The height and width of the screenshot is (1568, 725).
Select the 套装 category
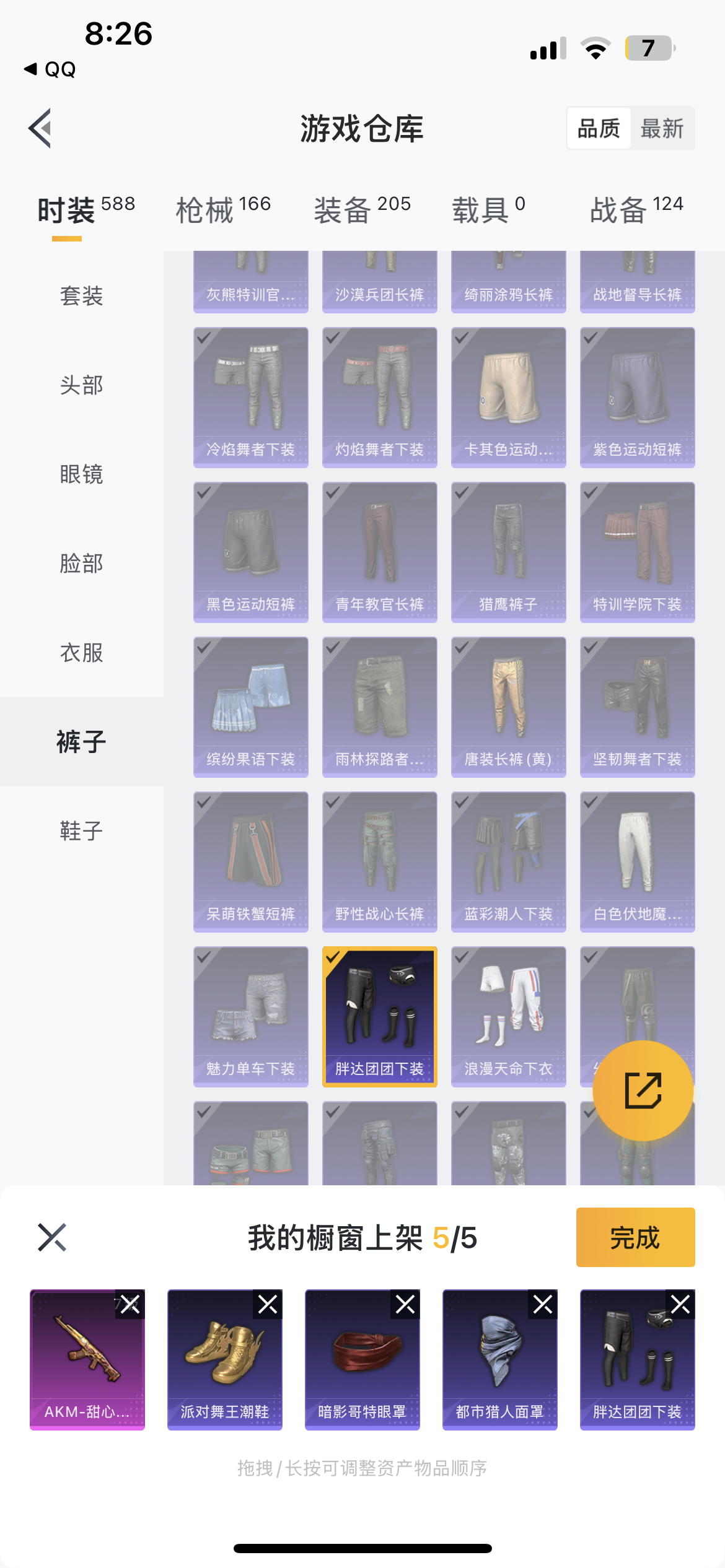coord(81,295)
